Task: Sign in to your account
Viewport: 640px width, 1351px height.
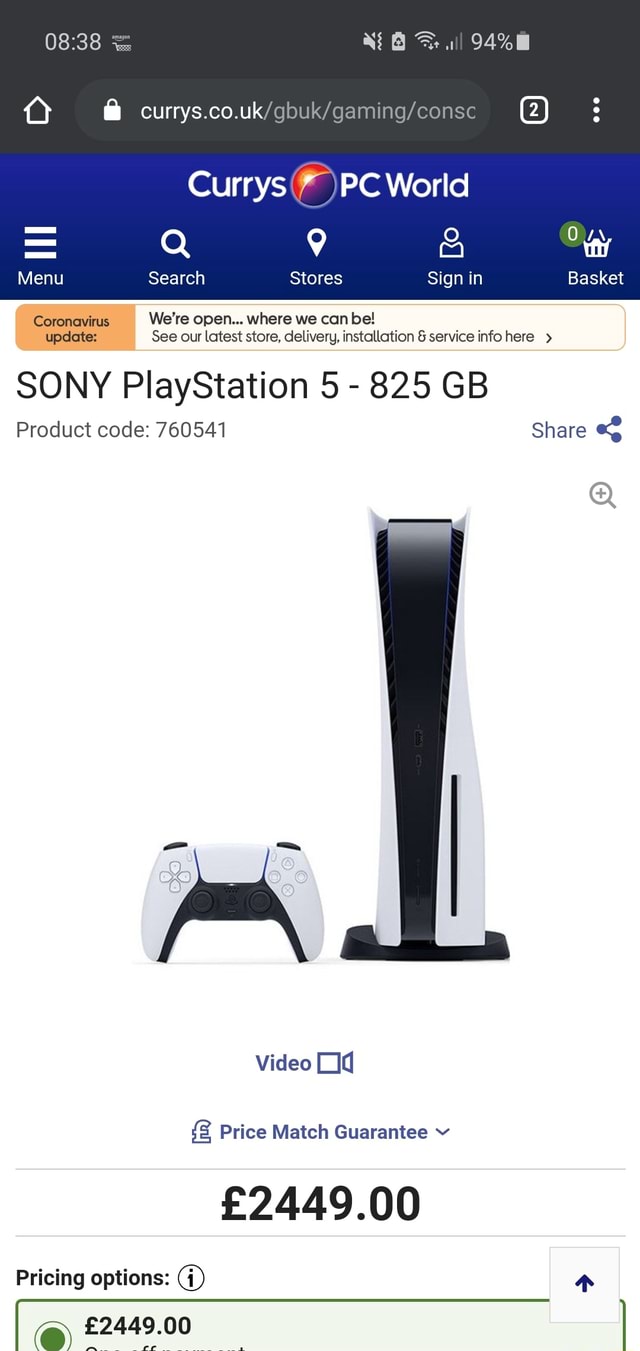Action: [454, 256]
